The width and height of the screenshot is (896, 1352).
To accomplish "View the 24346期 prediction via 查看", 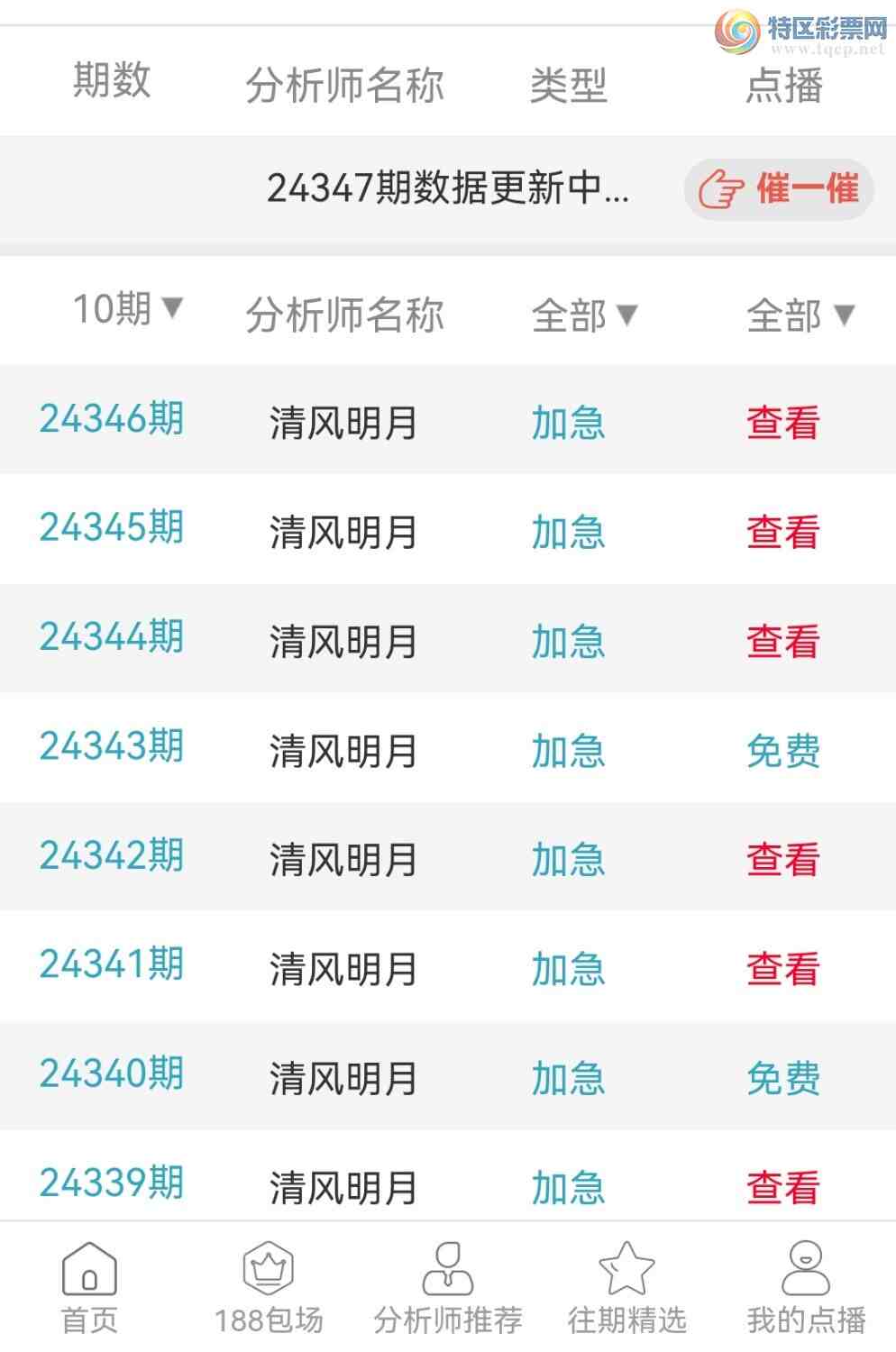I will (x=782, y=422).
